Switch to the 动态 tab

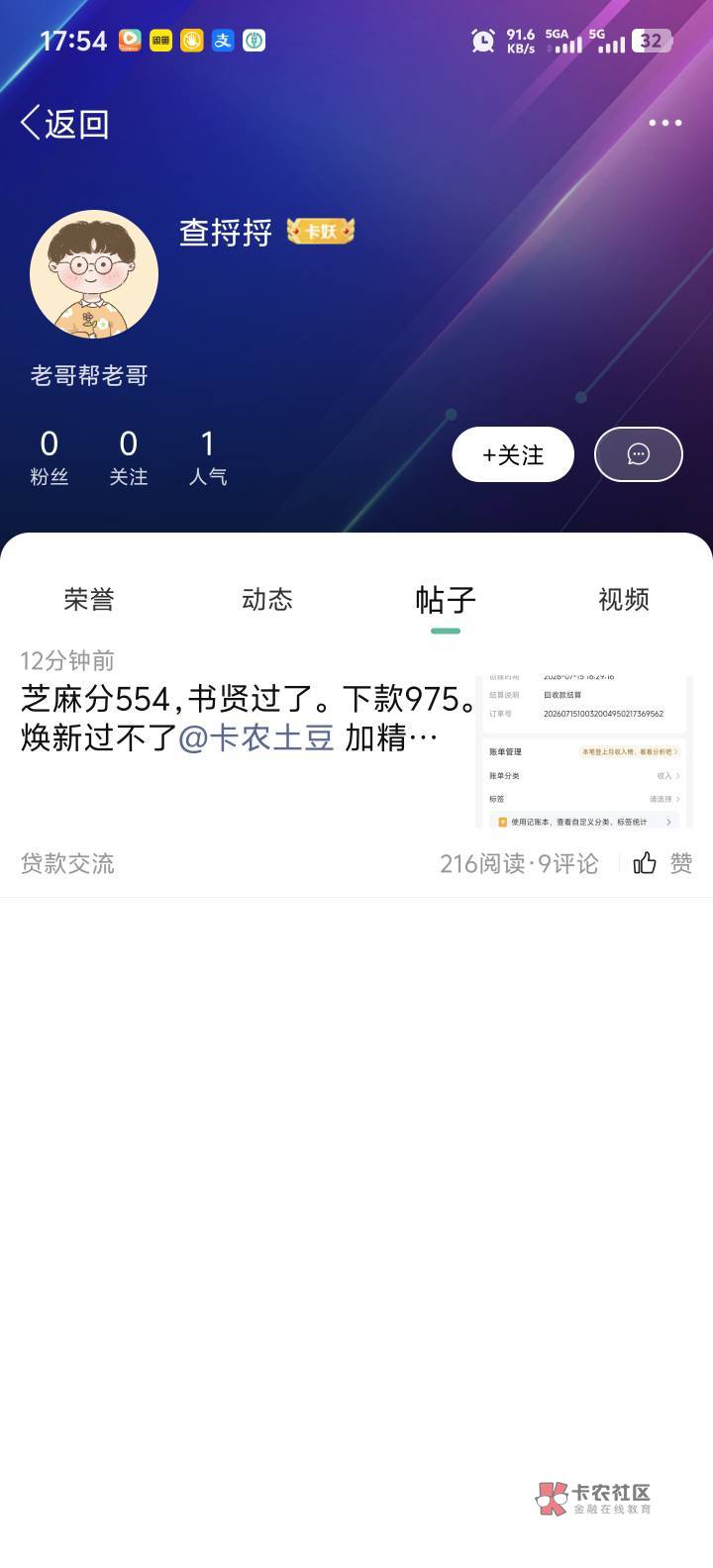click(x=267, y=599)
